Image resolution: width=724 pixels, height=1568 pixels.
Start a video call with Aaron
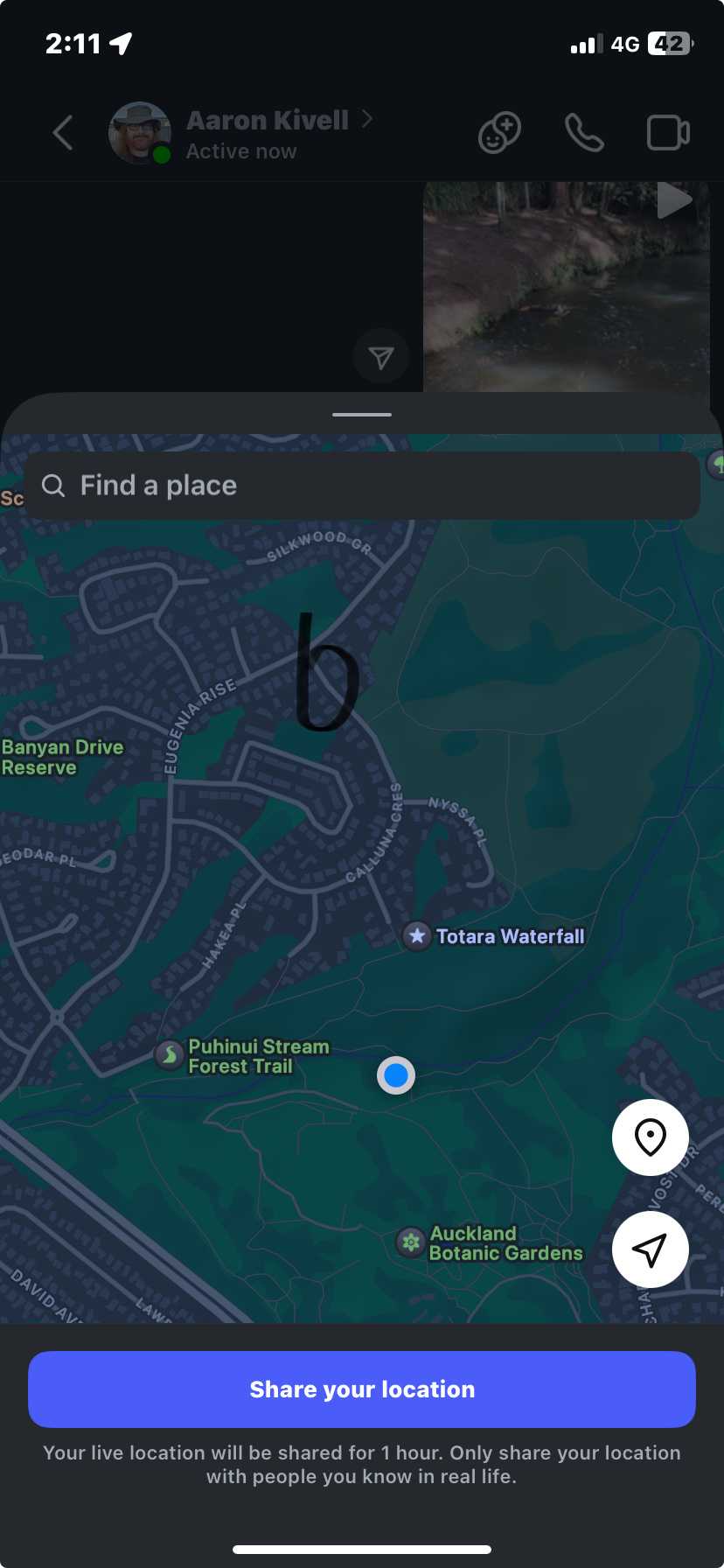point(668,133)
